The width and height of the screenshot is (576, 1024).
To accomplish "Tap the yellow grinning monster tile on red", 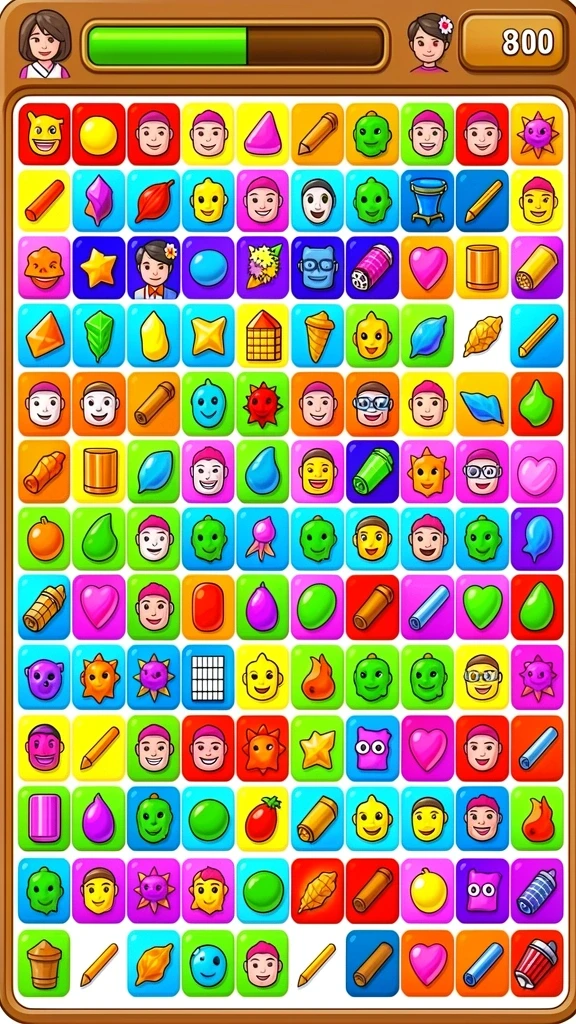I will pos(44,134).
